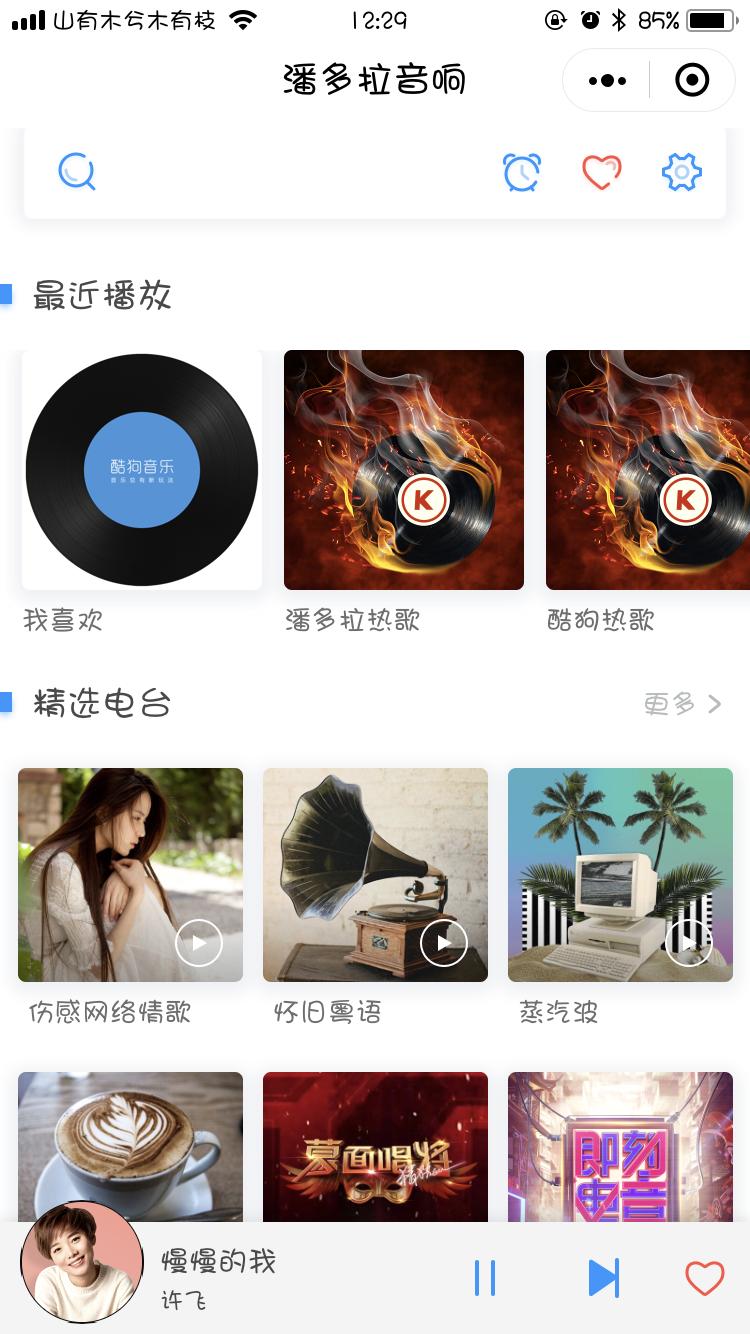Open the 我喜欢 vinyl record playlist thumbnail
The image size is (750, 1334).
coord(141,468)
